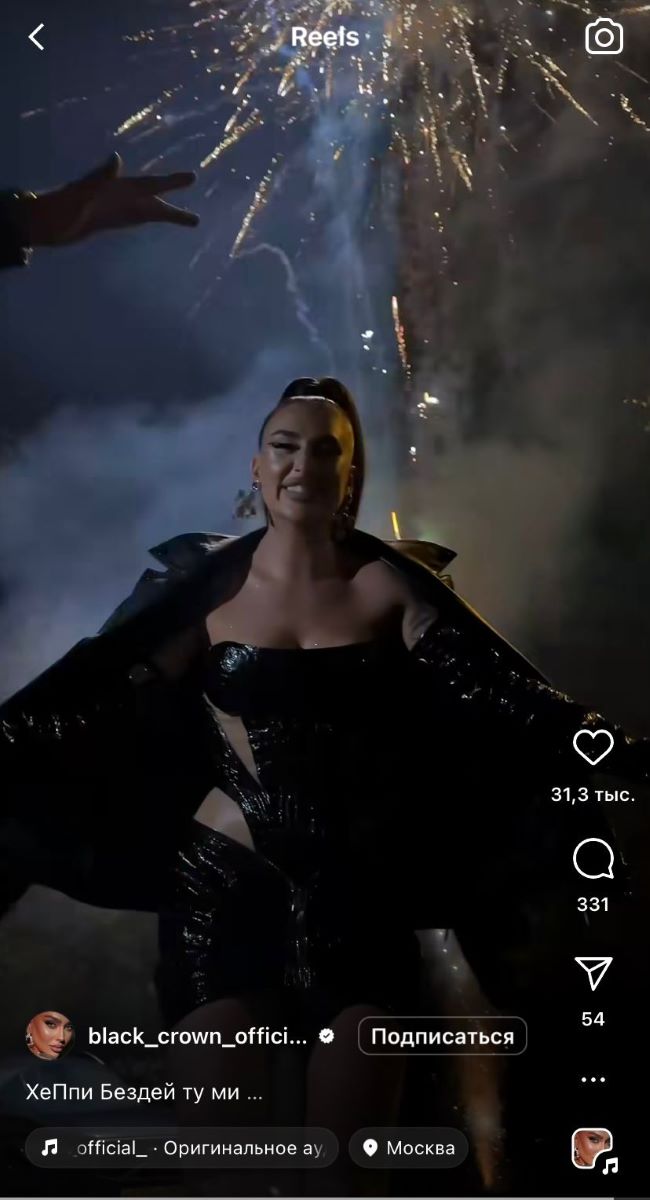This screenshot has width=650, height=1200.
Task: Like this reel
Action: click(x=593, y=747)
